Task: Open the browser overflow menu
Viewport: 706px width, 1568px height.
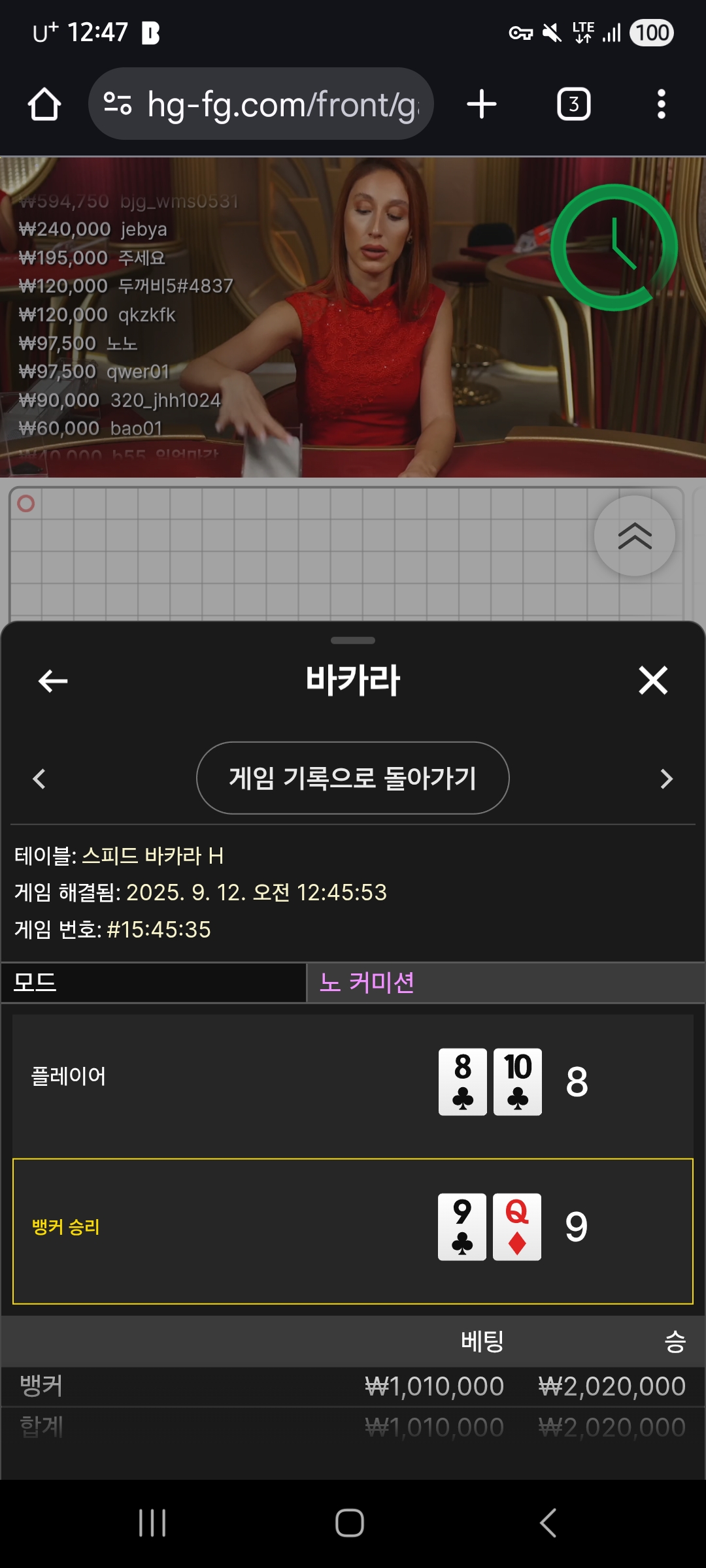Action: [661, 105]
